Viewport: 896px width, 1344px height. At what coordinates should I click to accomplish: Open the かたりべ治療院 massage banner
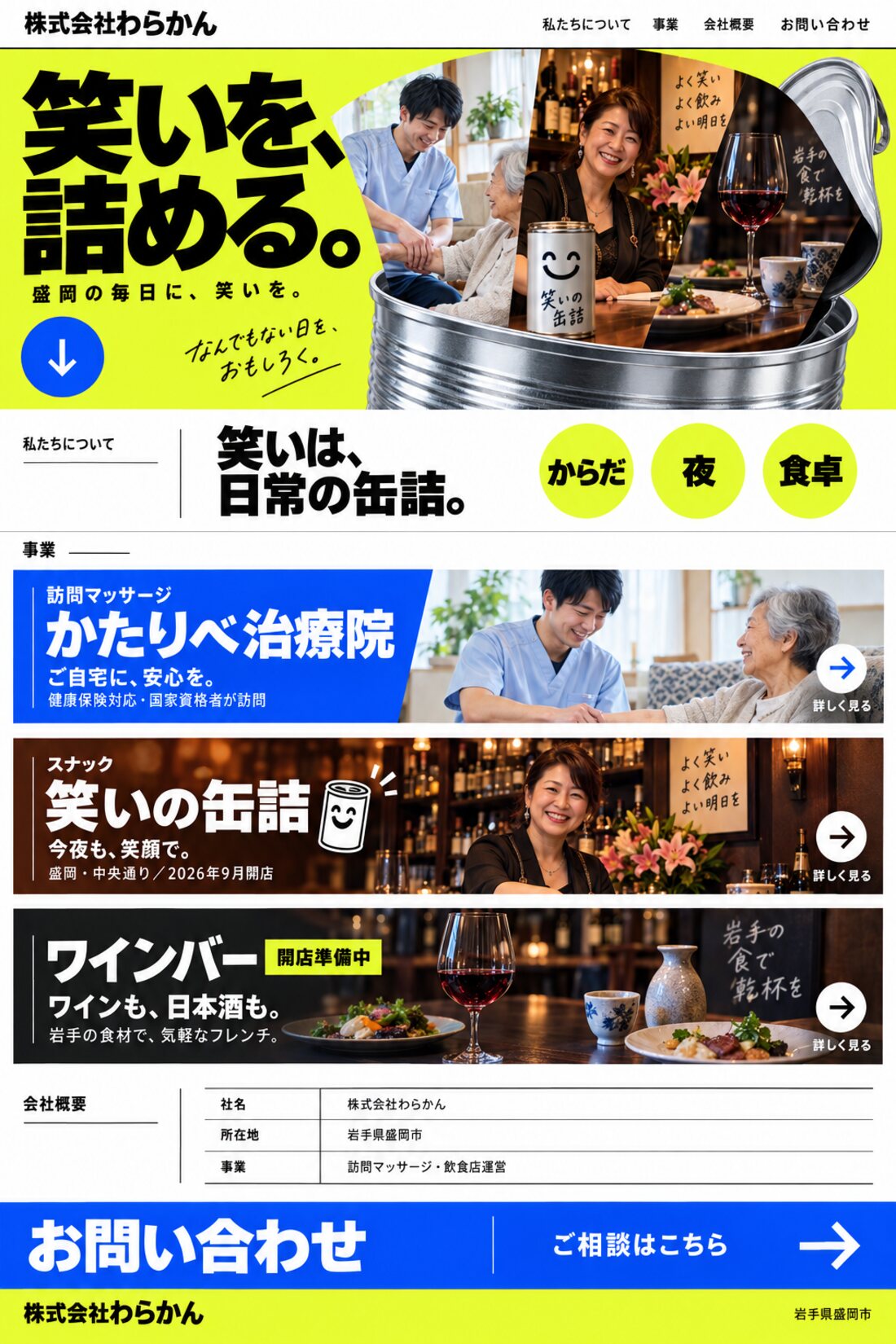pos(448,646)
